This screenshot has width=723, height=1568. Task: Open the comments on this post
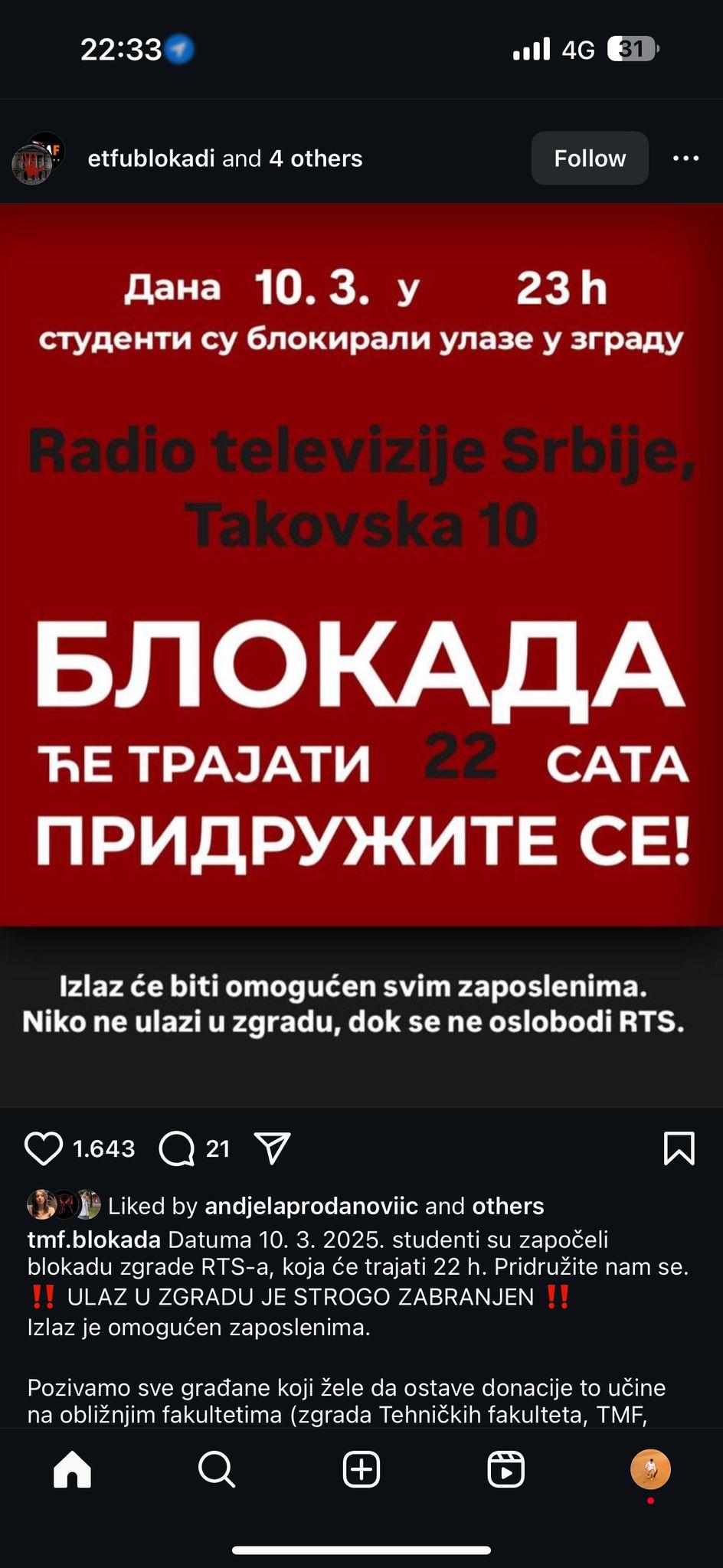tap(177, 1148)
